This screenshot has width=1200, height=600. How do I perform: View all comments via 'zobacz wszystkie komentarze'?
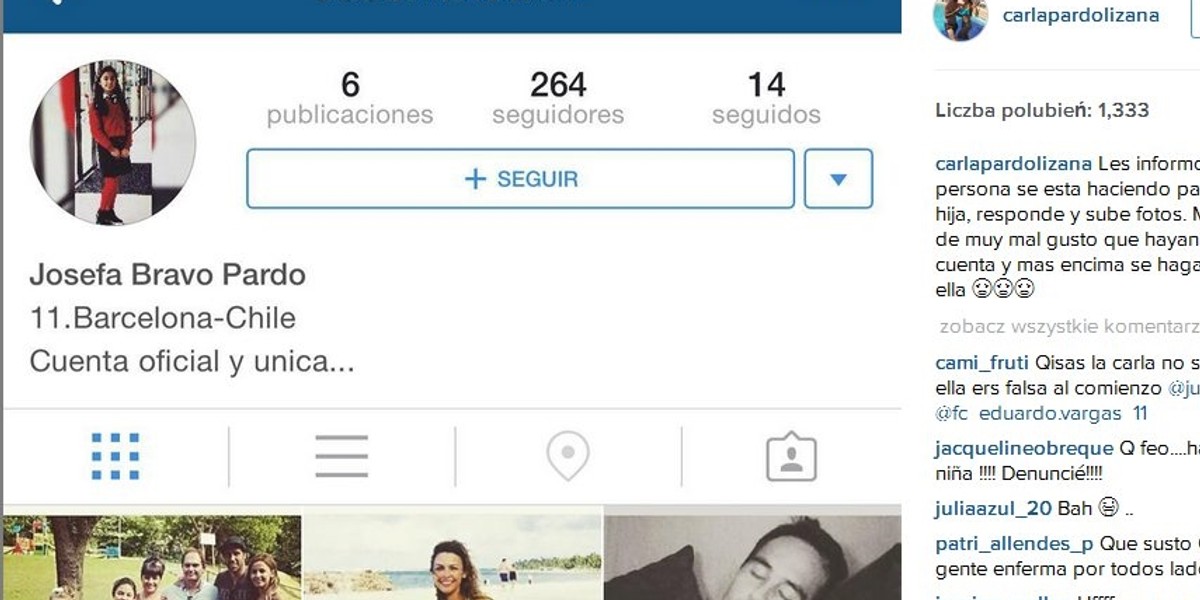click(1068, 327)
